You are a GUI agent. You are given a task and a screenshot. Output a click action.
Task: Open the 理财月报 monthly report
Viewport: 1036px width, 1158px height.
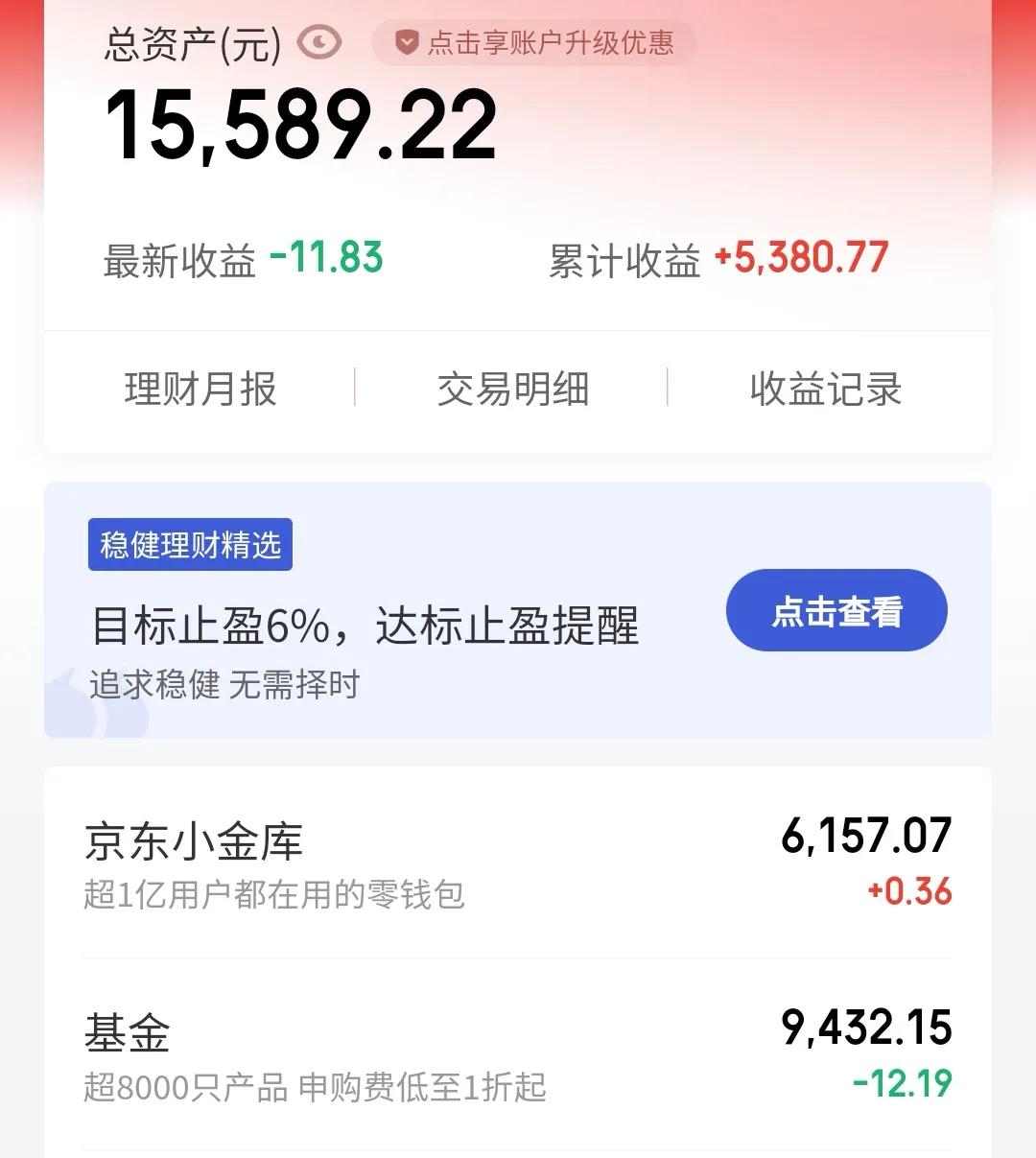click(200, 389)
